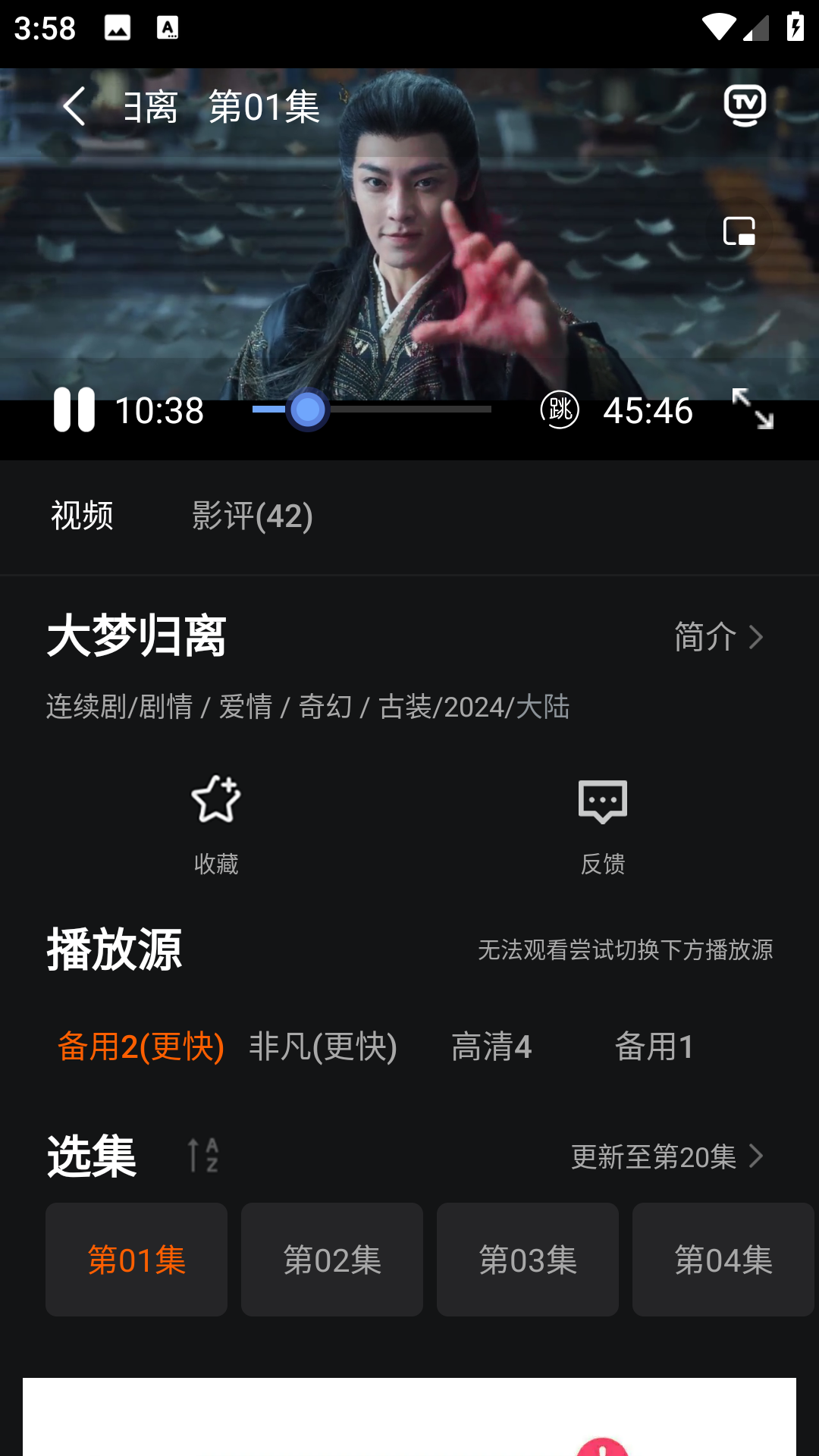The width and height of the screenshot is (819, 1456).
Task: Play 第02集 episode
Action: [331, 1259]
